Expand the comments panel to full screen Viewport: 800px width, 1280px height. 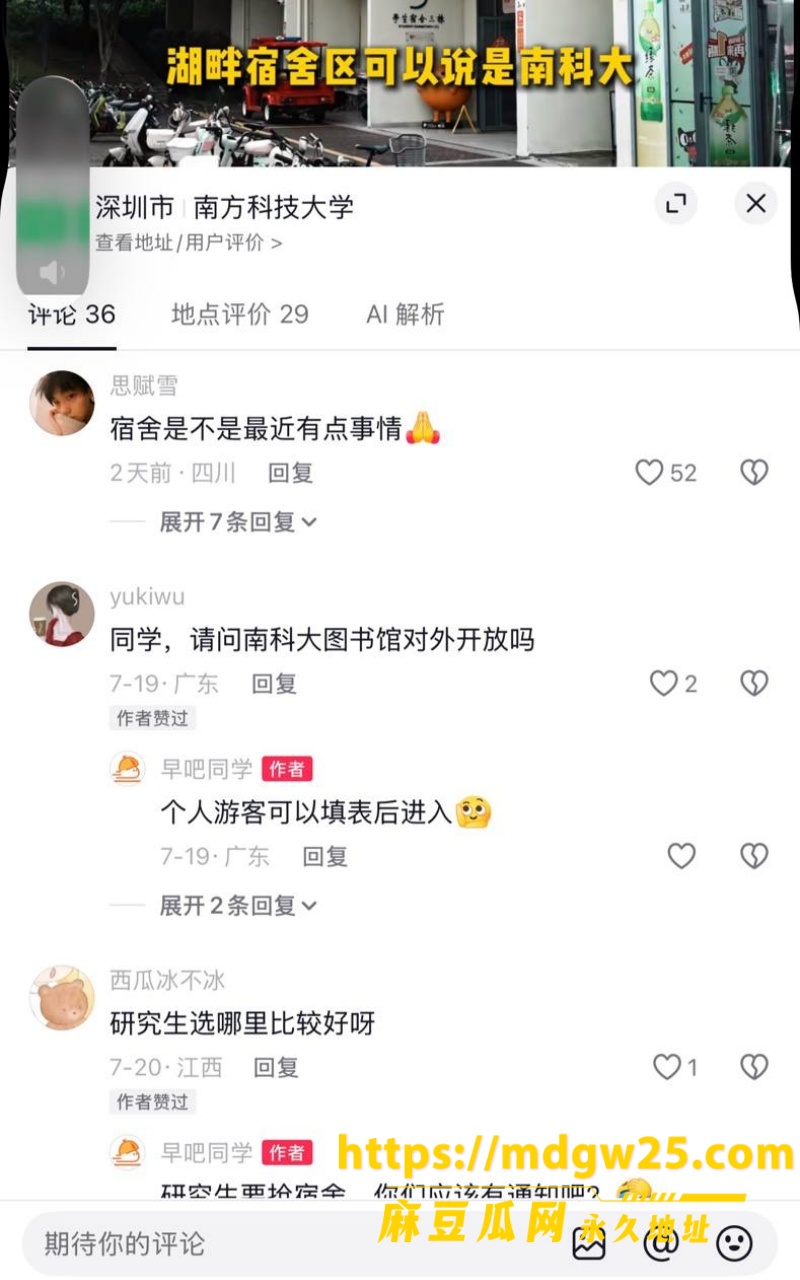click(676, 204)
